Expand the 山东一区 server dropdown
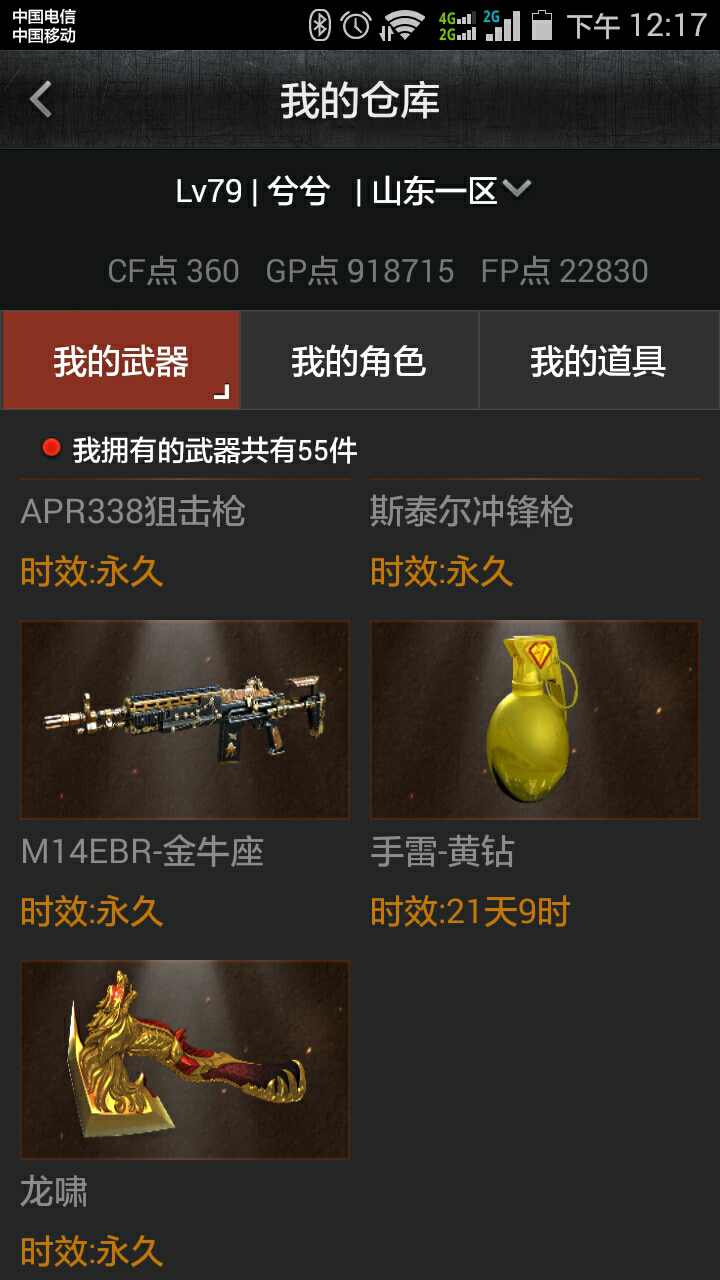 [516, 188]
